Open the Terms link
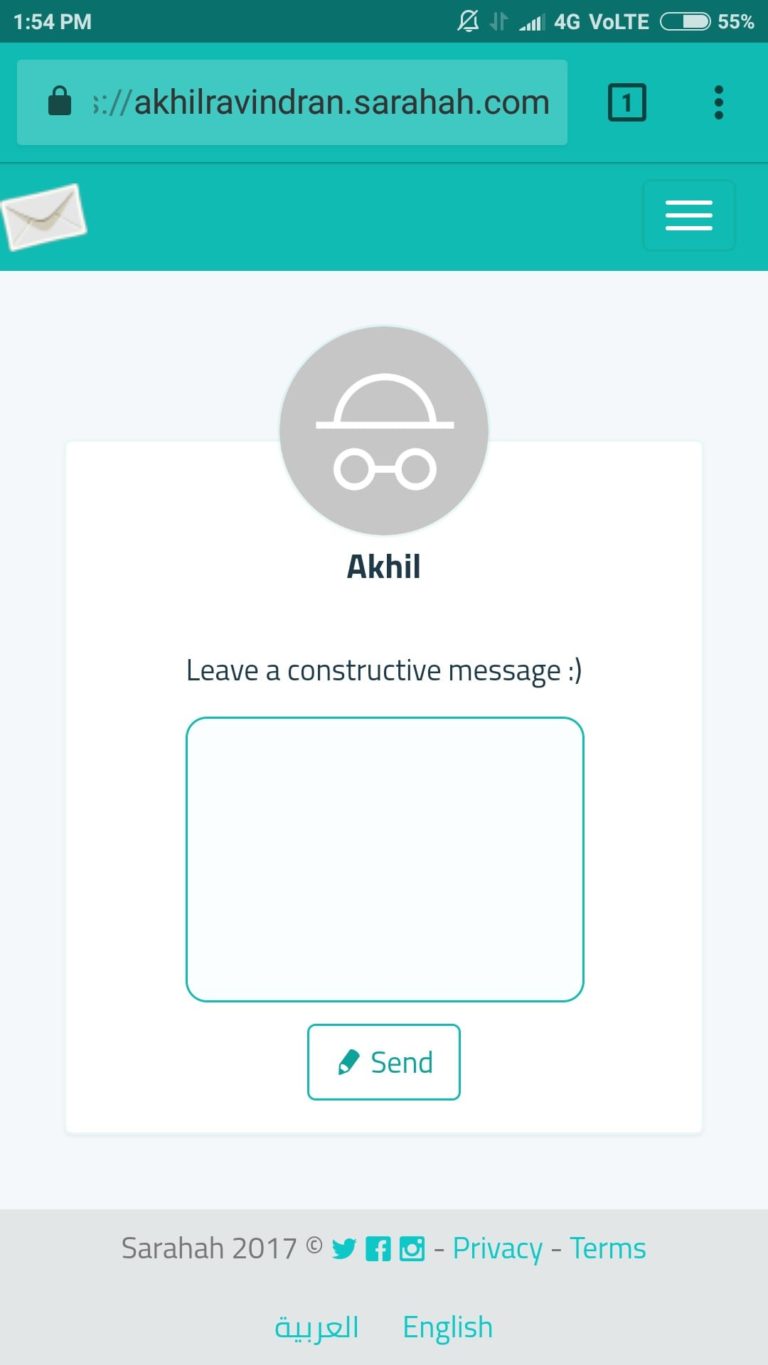The image size is (768, 1365). point(608,1248)
